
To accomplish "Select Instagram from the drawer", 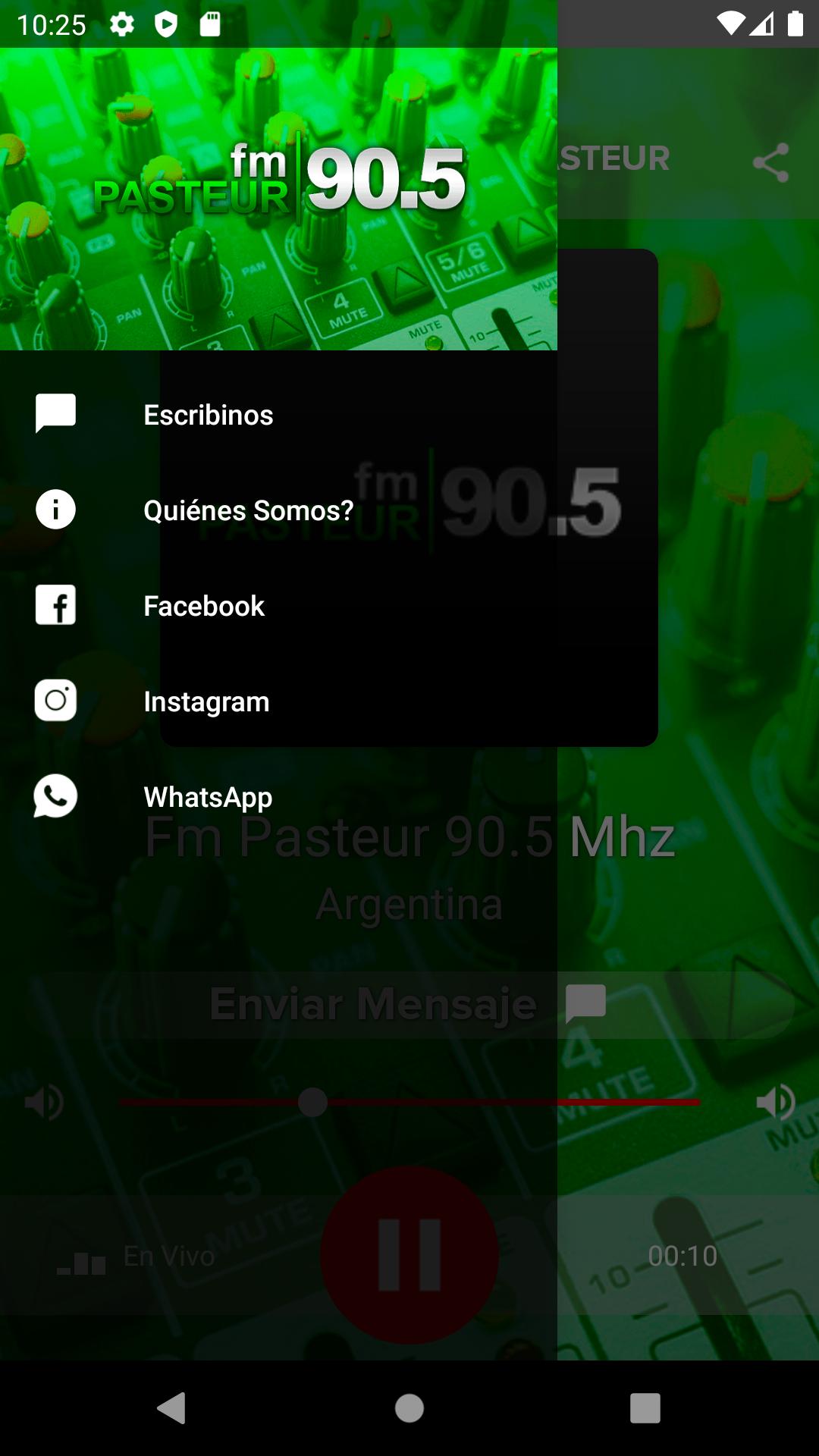I will point(278,701).
